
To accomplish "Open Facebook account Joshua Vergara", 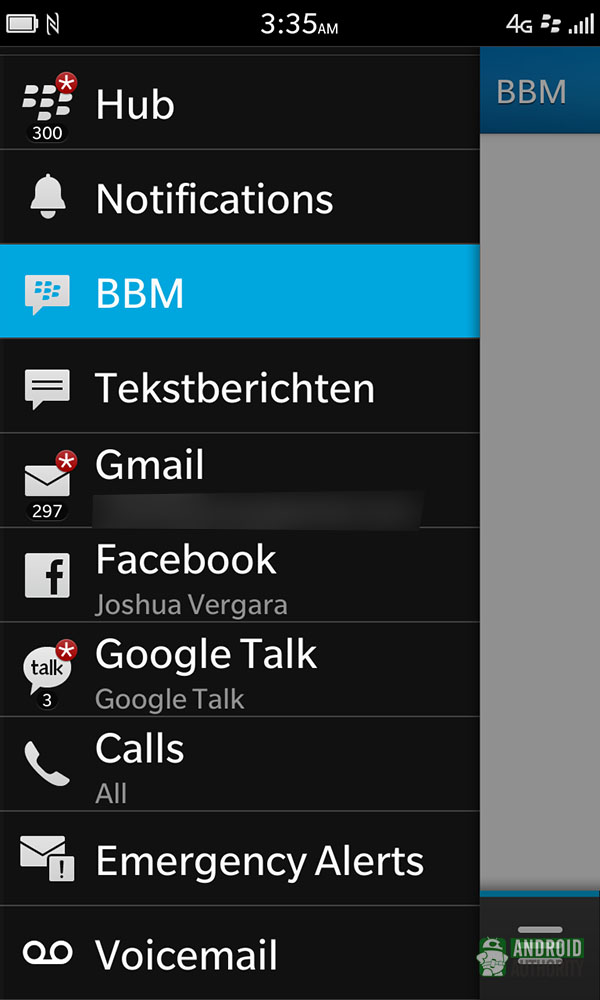I will pyautogui.click(x=240, y=576).
